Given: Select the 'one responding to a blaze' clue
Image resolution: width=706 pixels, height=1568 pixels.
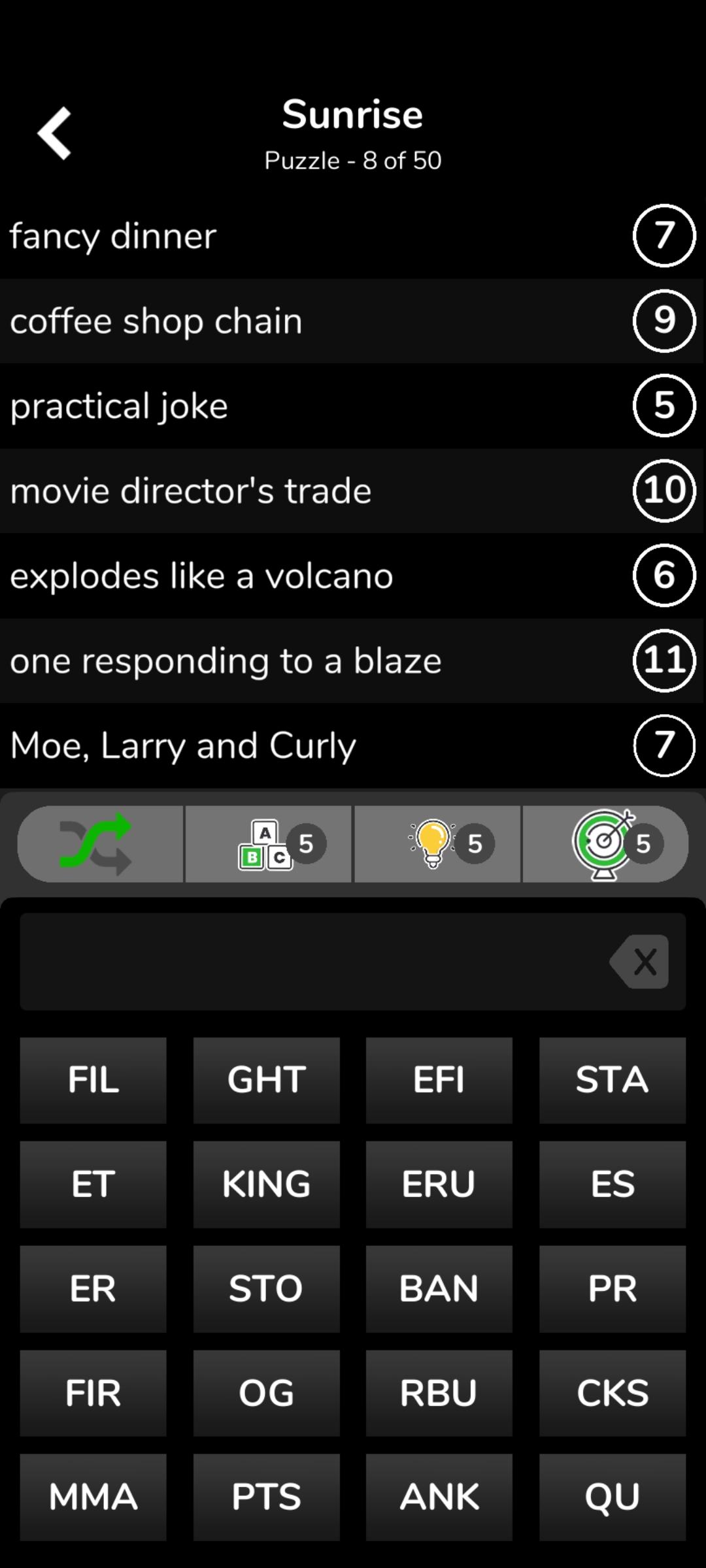Looking at the screenshot, I should click(x=352, y=661).
